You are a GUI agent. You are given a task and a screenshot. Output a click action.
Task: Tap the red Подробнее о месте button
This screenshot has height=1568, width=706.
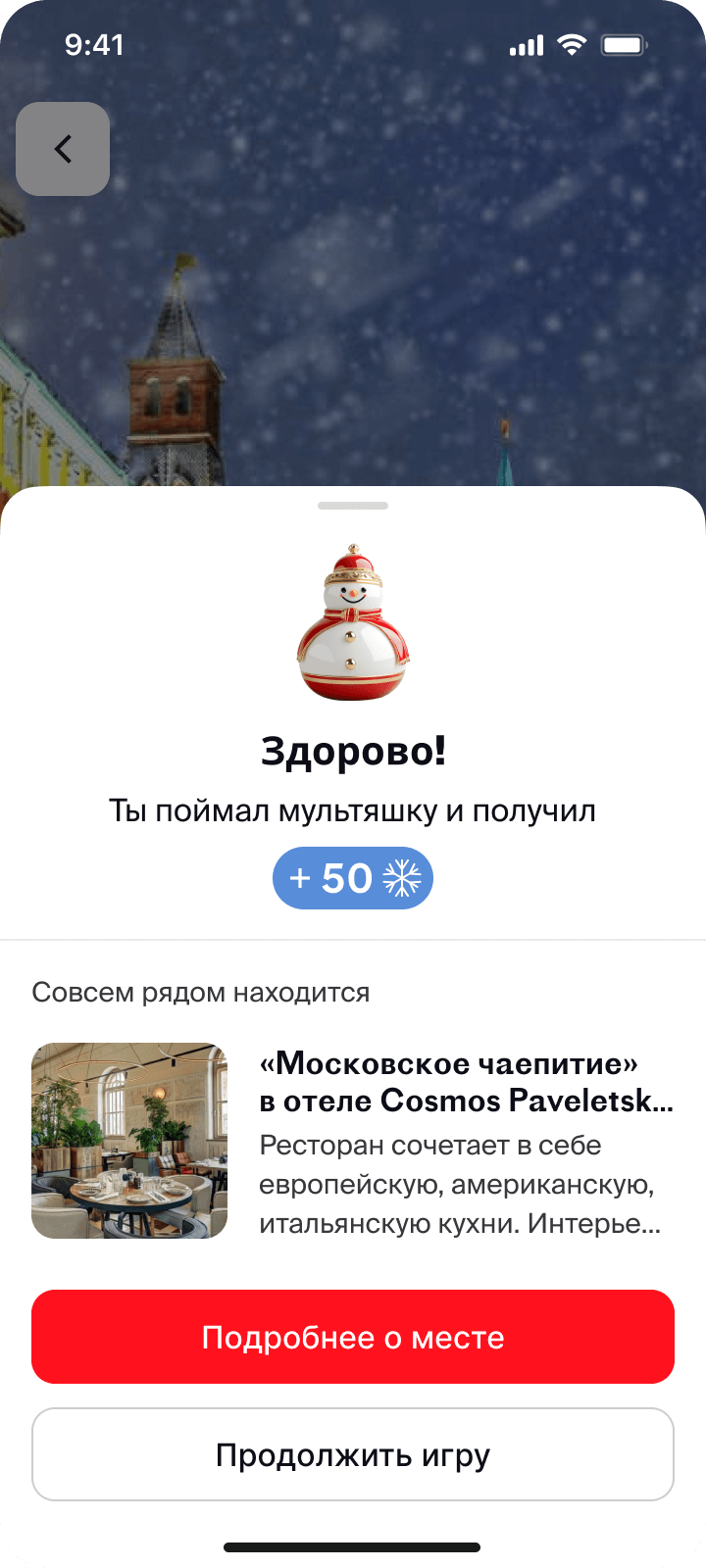coord(353,1337)
